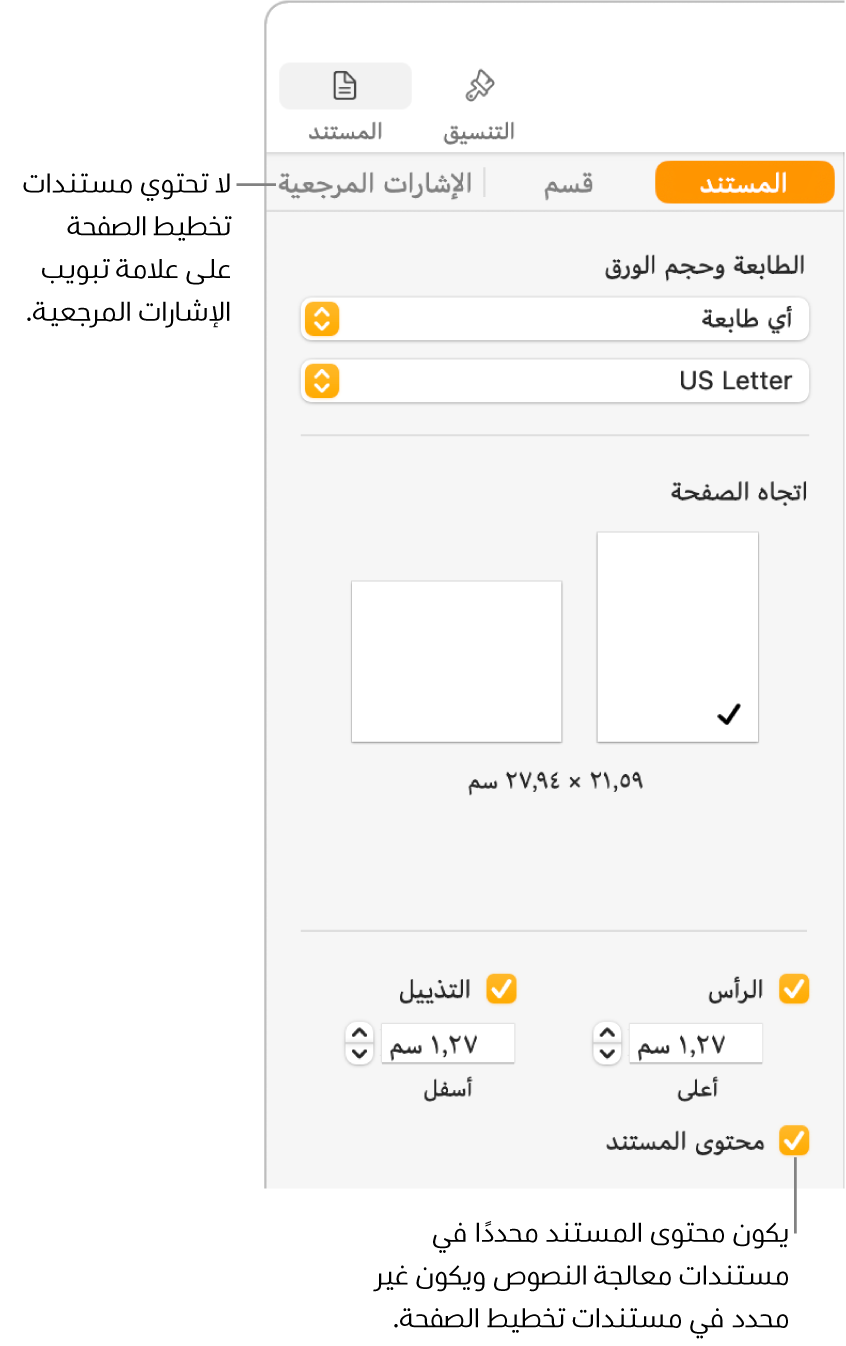Switch to the قسم (Section) tab
This screenshot has height=1346, width=846.
tap(568, 184)
